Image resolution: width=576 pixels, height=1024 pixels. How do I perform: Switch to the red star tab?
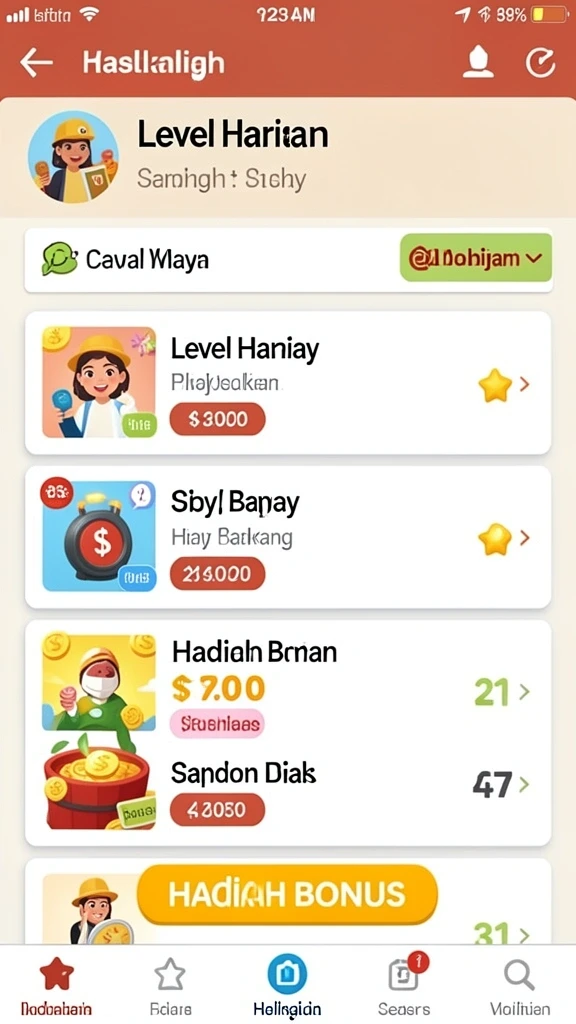click(56, 987)
